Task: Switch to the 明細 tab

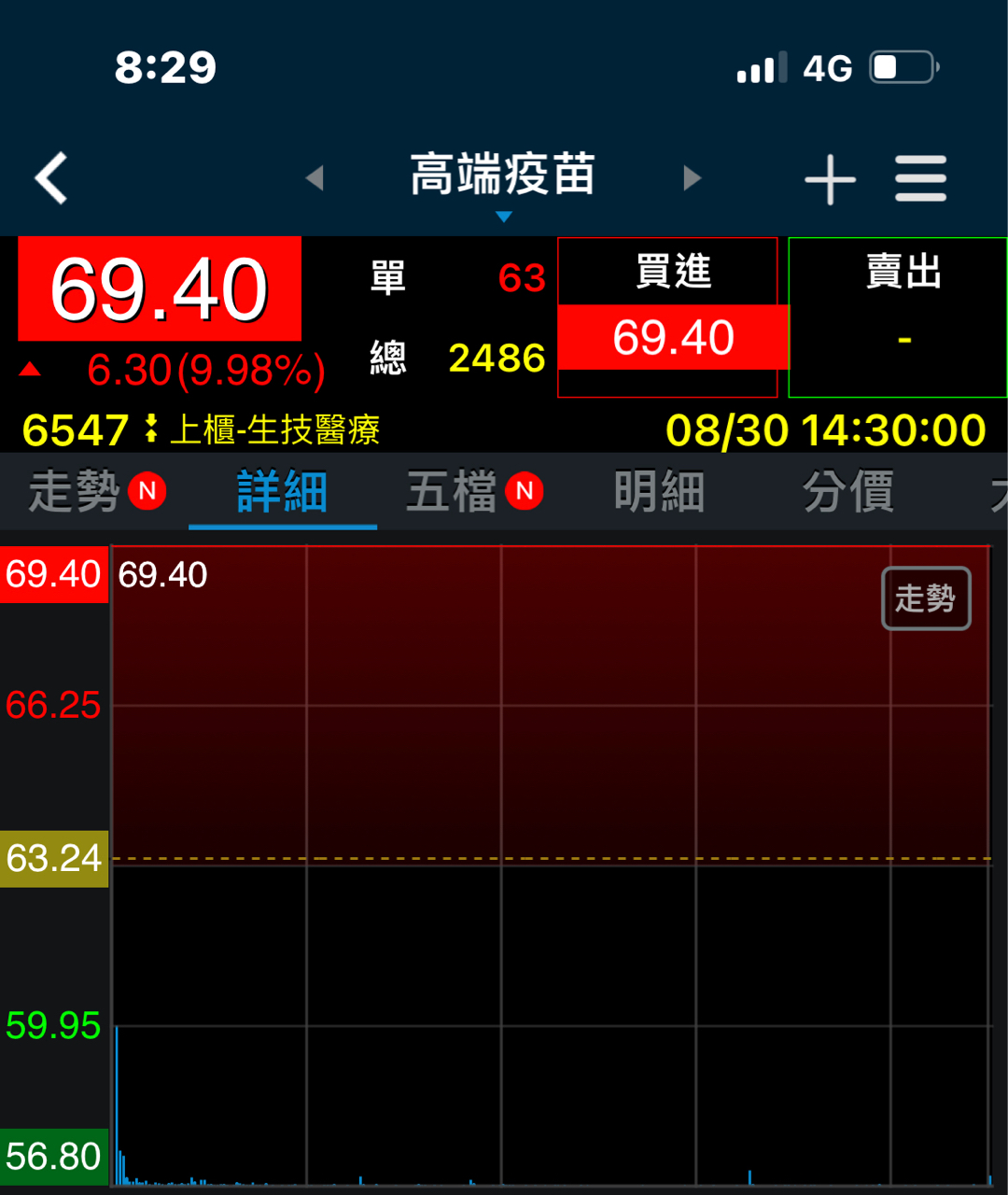Action: click(x=658, y=492)
